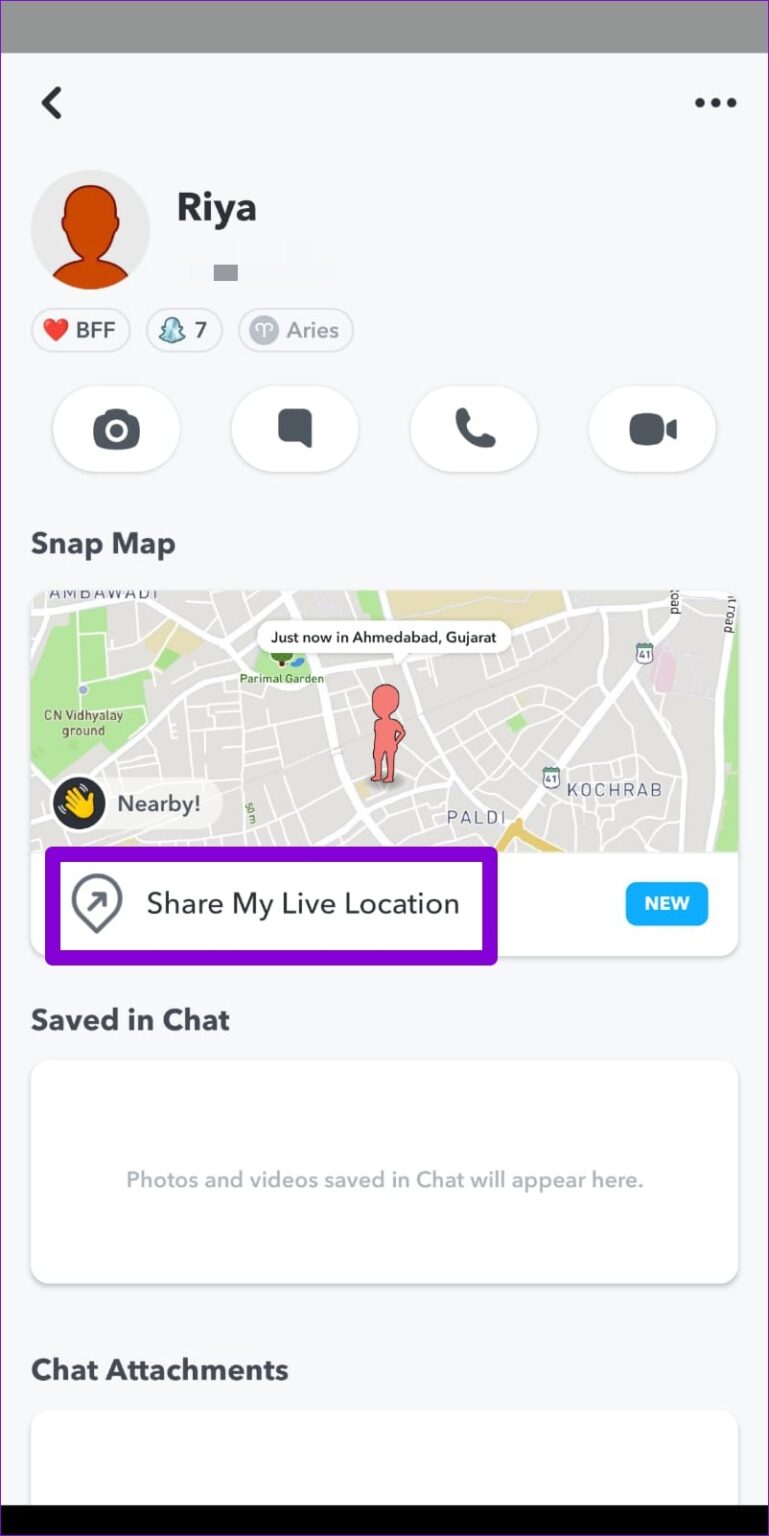Screen dimensions: 769x1536
Task: Open the camera to snap Riya
Action: [x=117, y=428]
